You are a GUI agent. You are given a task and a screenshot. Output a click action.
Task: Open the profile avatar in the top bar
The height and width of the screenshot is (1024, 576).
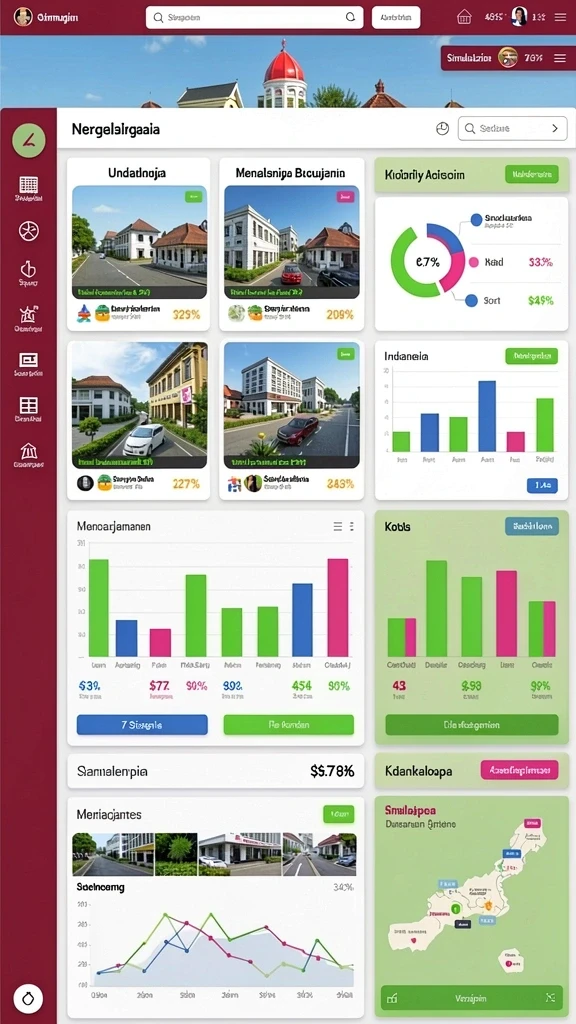point(520,17)
